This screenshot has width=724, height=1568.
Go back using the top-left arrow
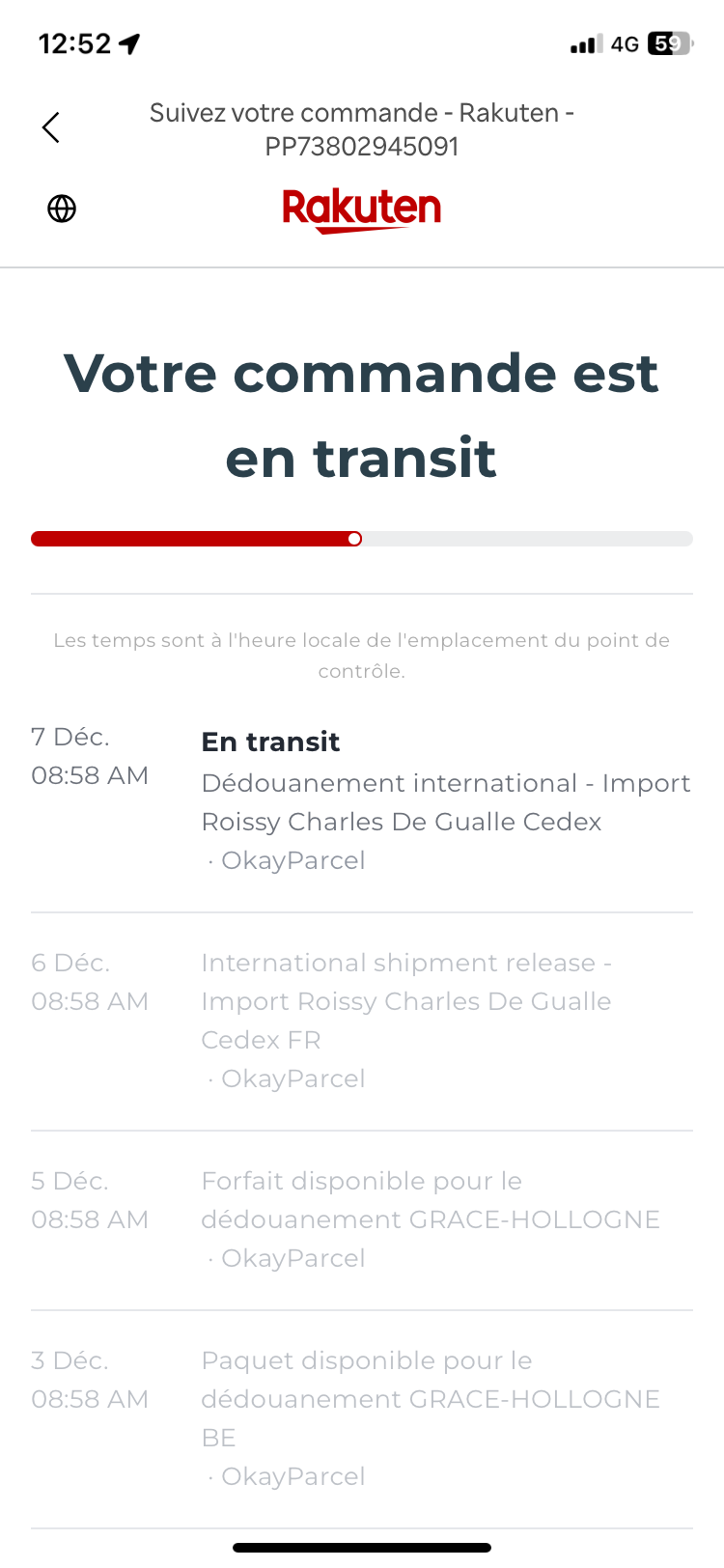coord(51,127)
